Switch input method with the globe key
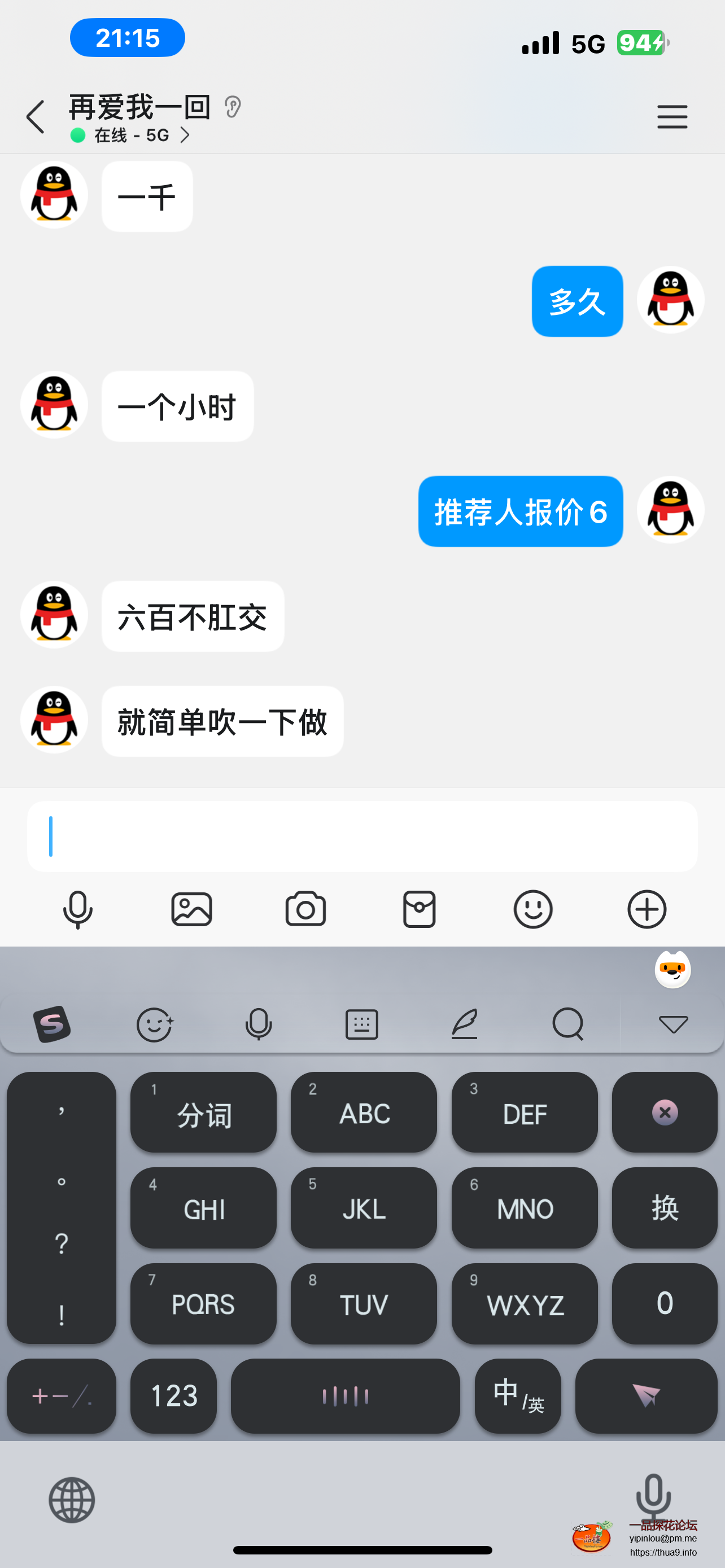725x1568 pixels. click(x=72, y=1500)
